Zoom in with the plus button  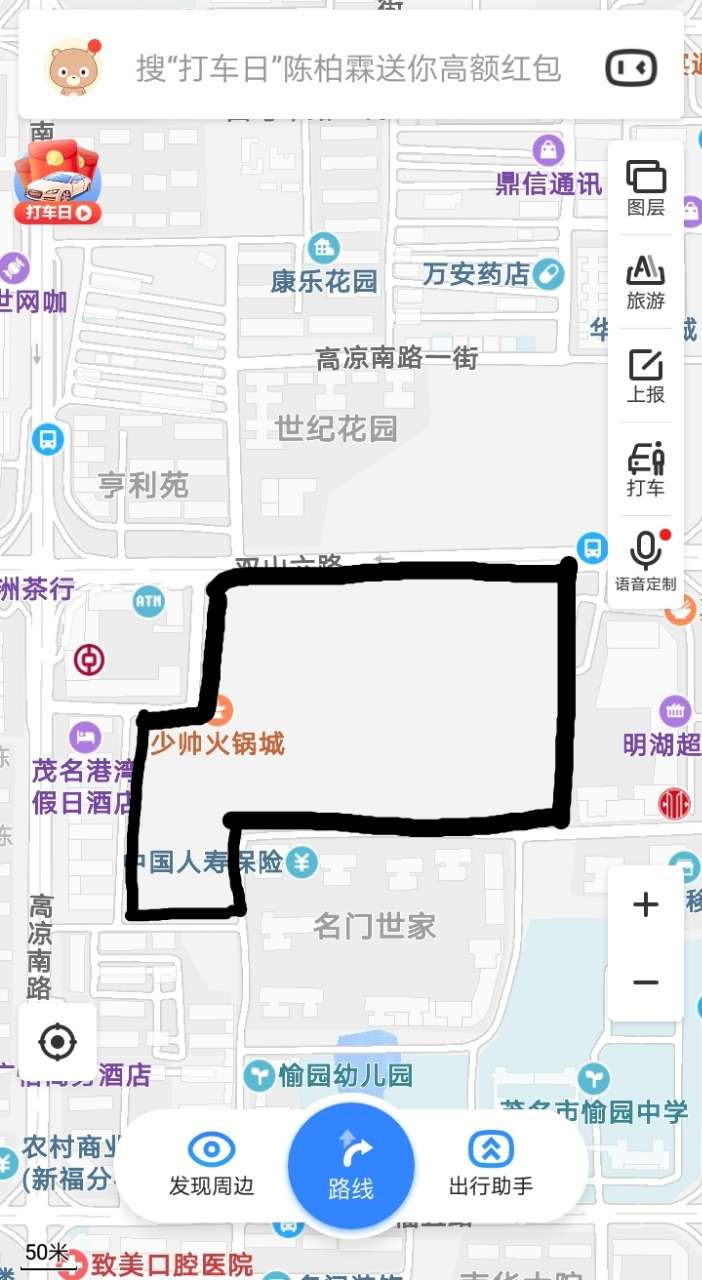click(646, 905)
